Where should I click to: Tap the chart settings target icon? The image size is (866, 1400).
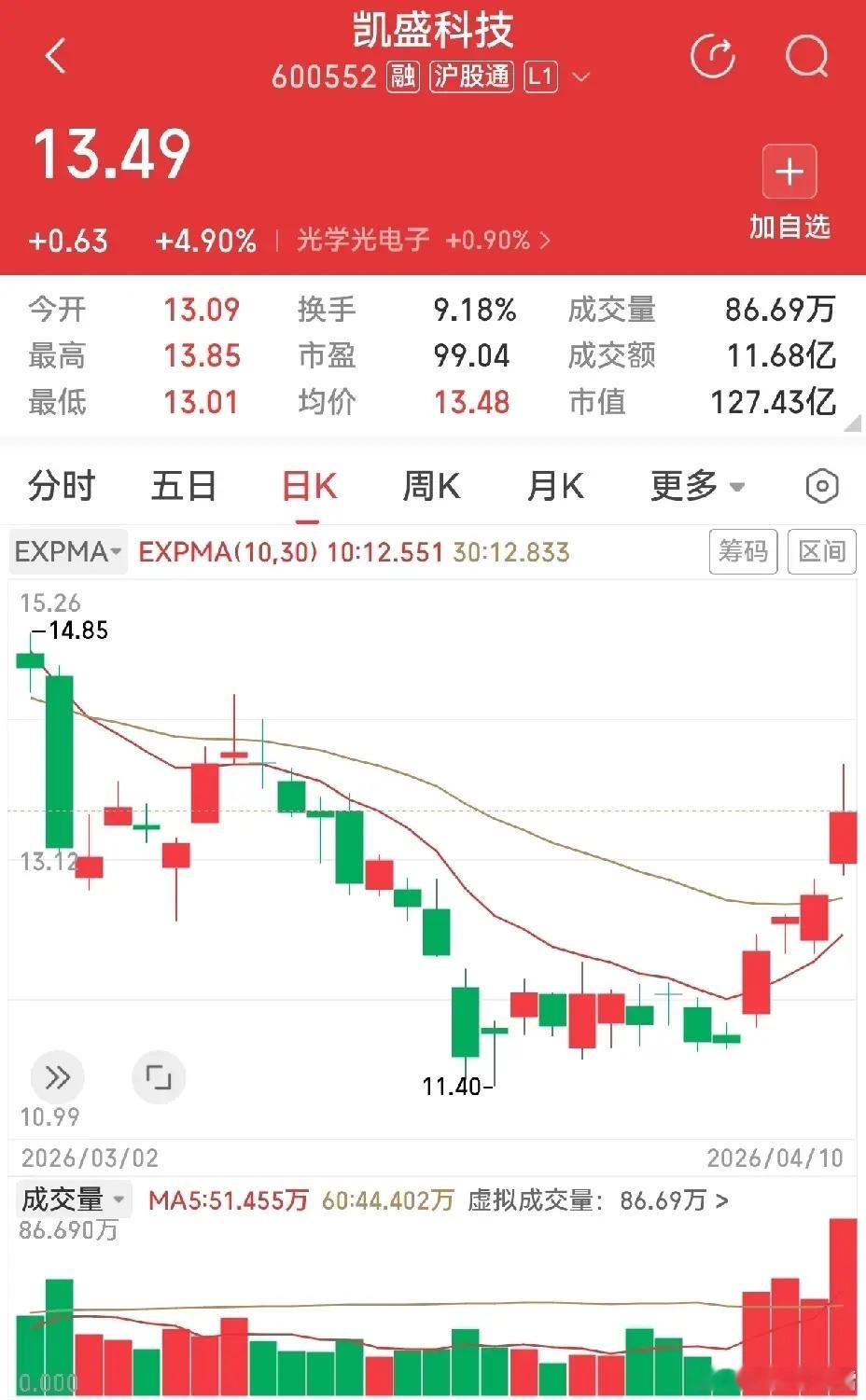coord(820,486)
